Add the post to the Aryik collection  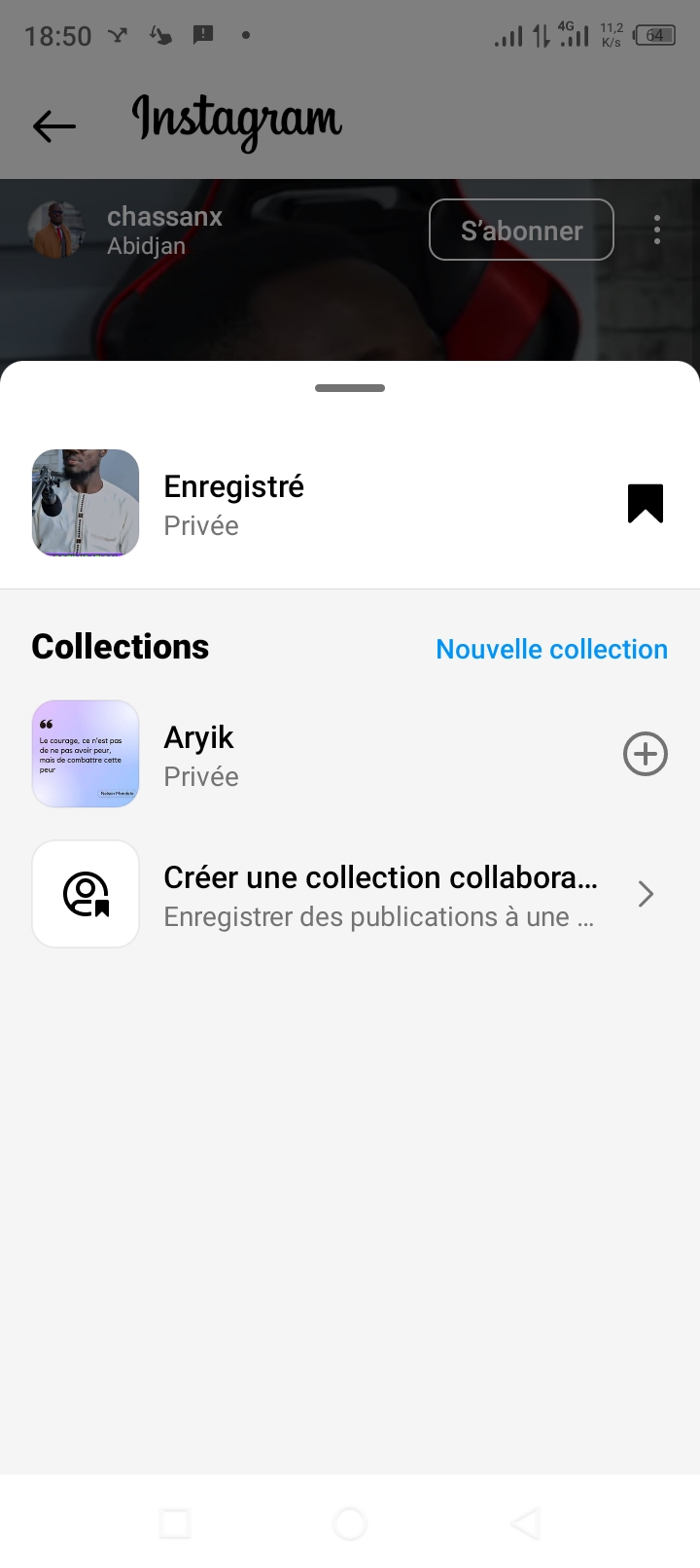click(x=645, y=754)
